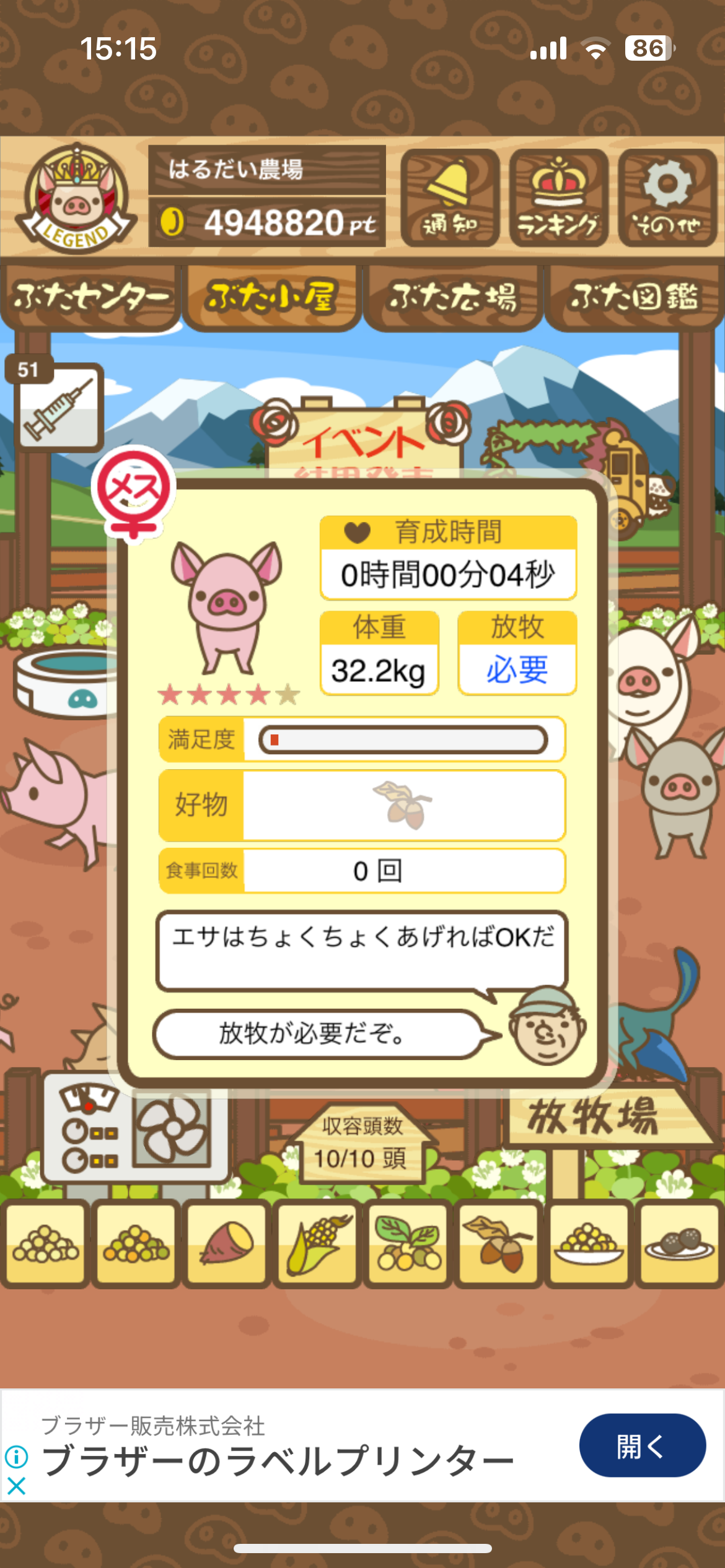
Task: Open the LEGEND pig rank badge
Action: click(76, 198)
